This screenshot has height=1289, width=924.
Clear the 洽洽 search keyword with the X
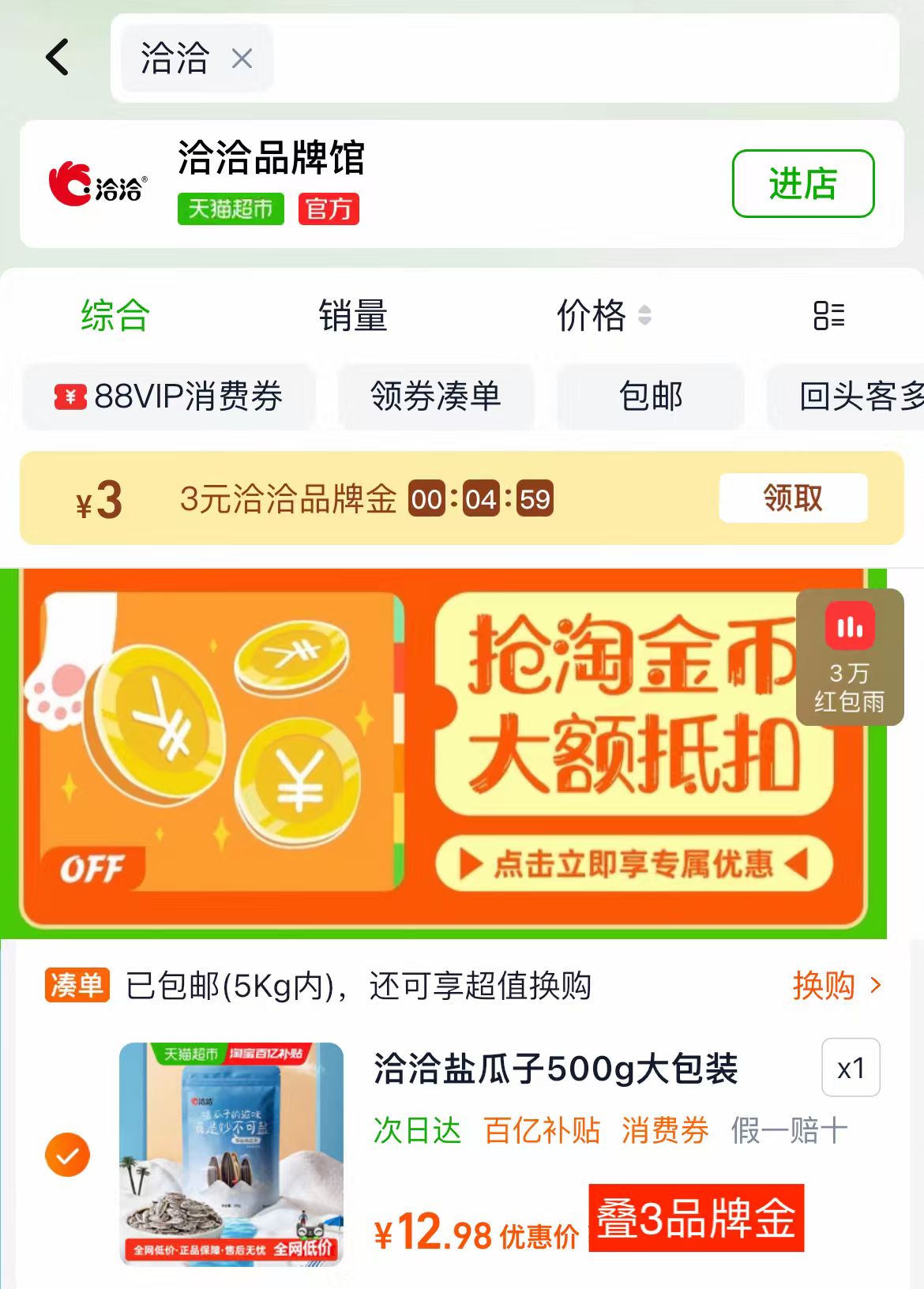pos(241,58)
